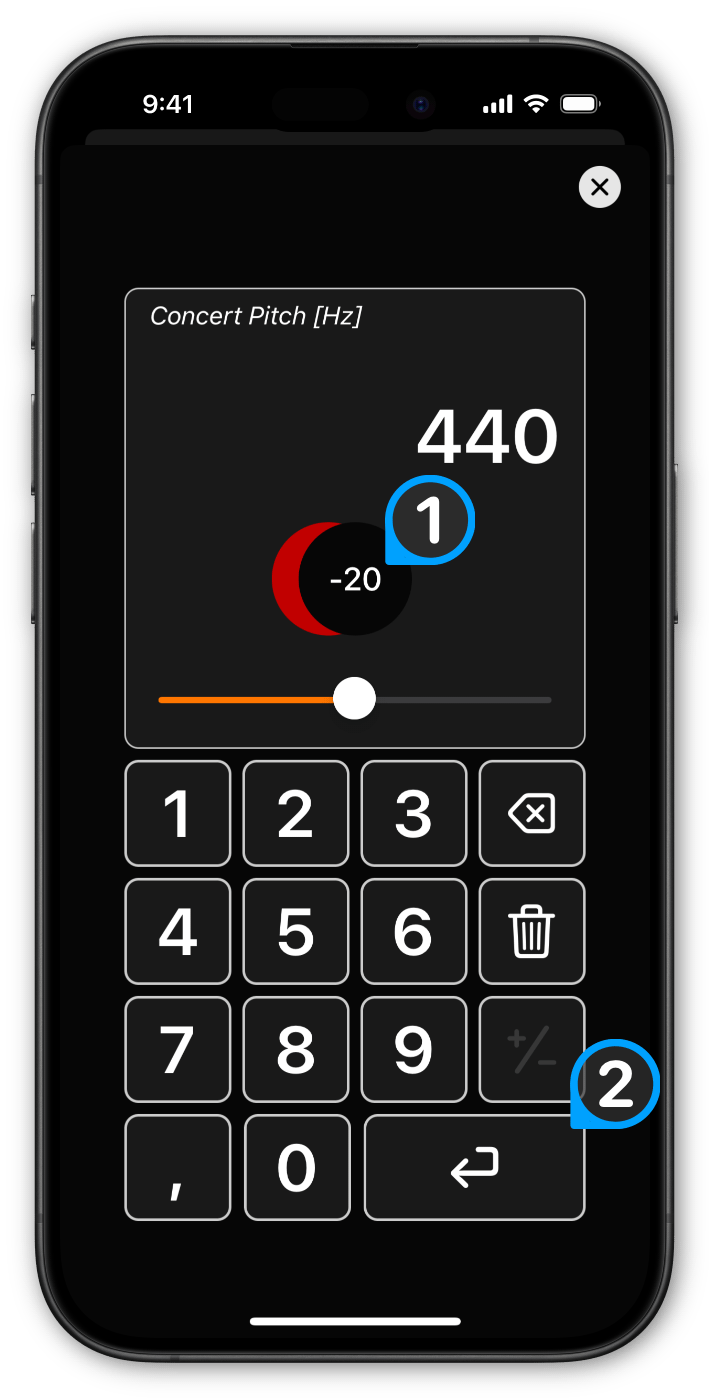This screenshot has height=1398, width=709.
Task: Enter digit 9 on the keypad
Action: 414,1049
